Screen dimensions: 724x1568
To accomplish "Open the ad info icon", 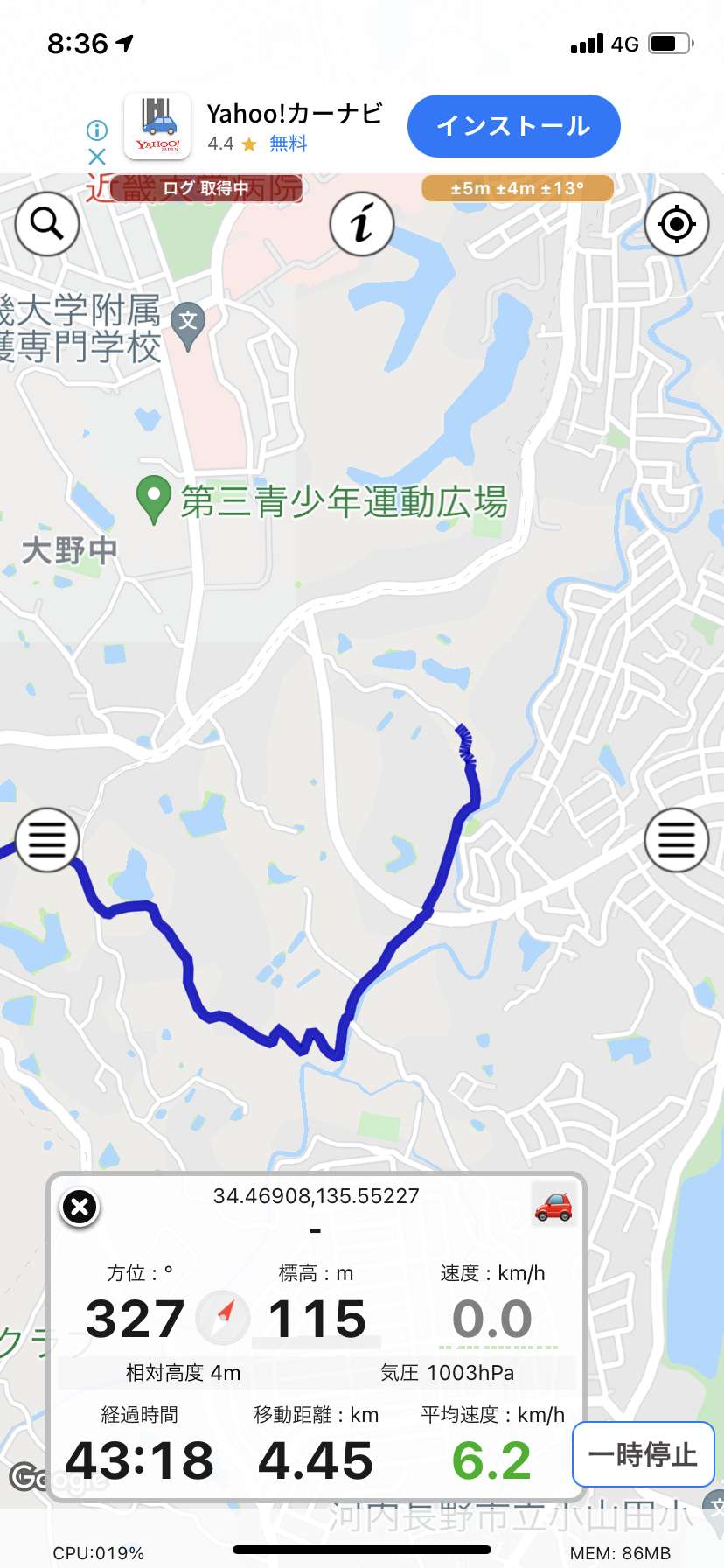I will [97, 130].
